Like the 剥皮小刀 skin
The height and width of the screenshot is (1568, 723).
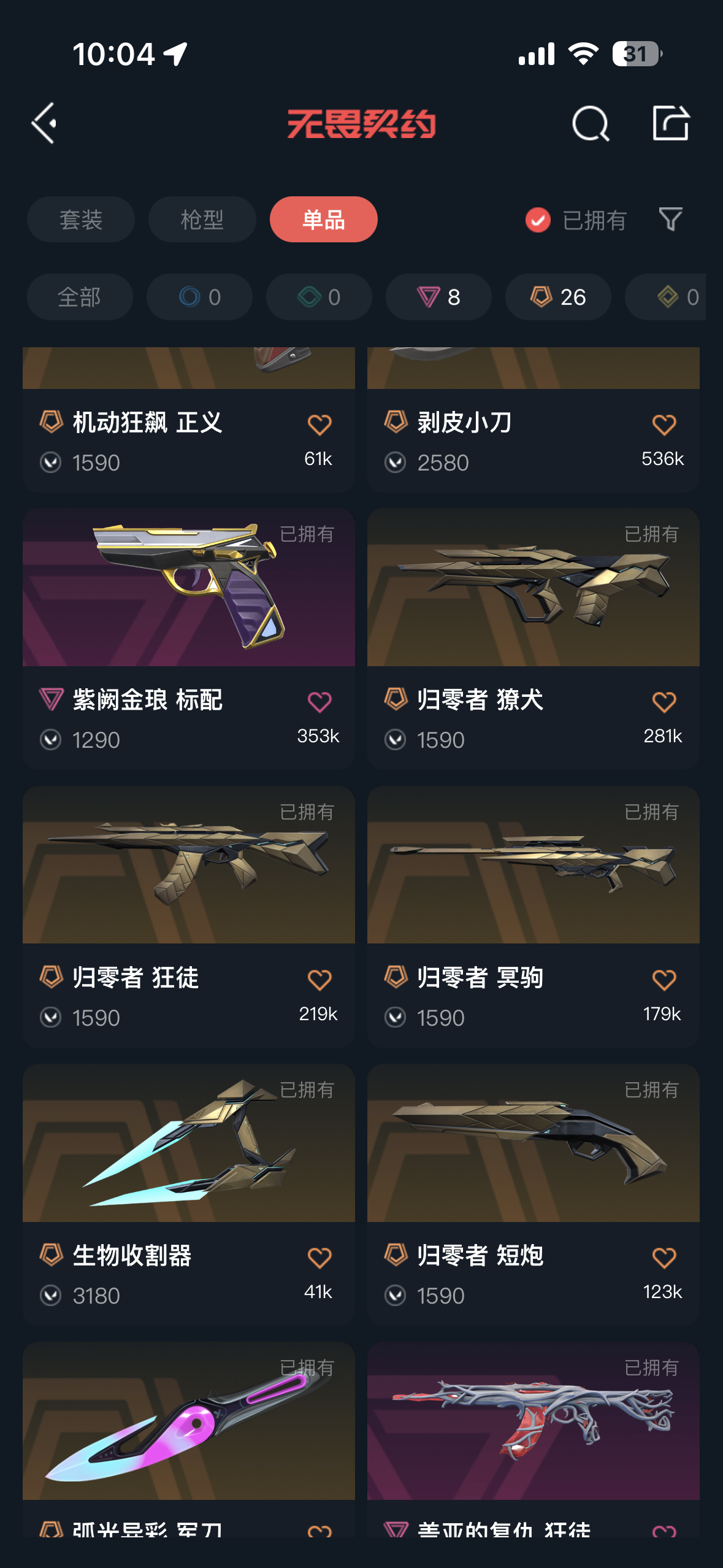[664, 425]
